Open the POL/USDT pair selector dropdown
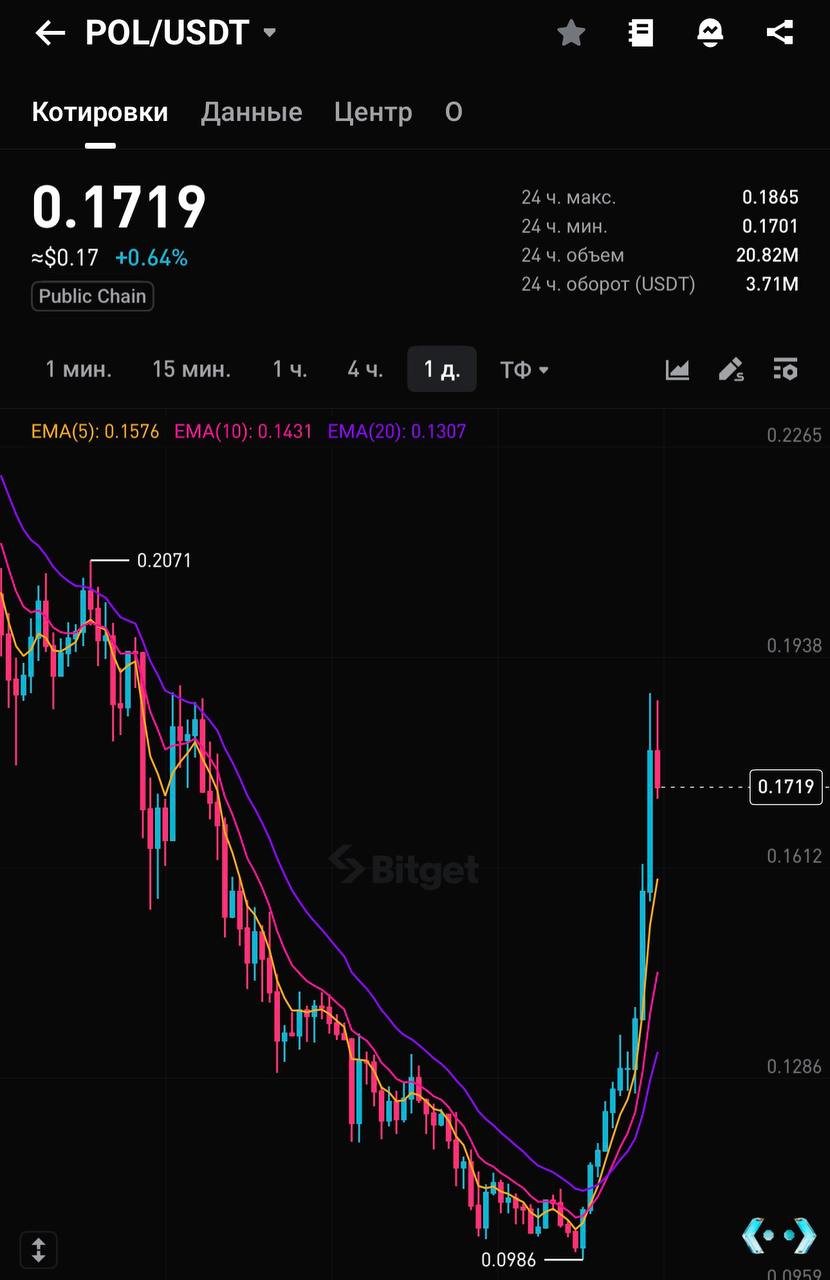The height and width of the screenshot is (1280, 830). [269, 32]
